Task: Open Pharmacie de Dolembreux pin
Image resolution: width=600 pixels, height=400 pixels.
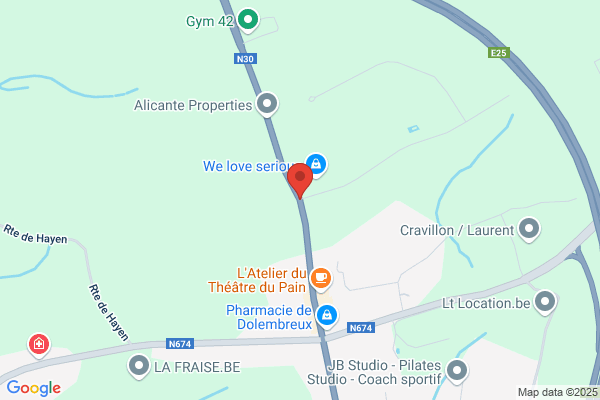Action: 327,316
